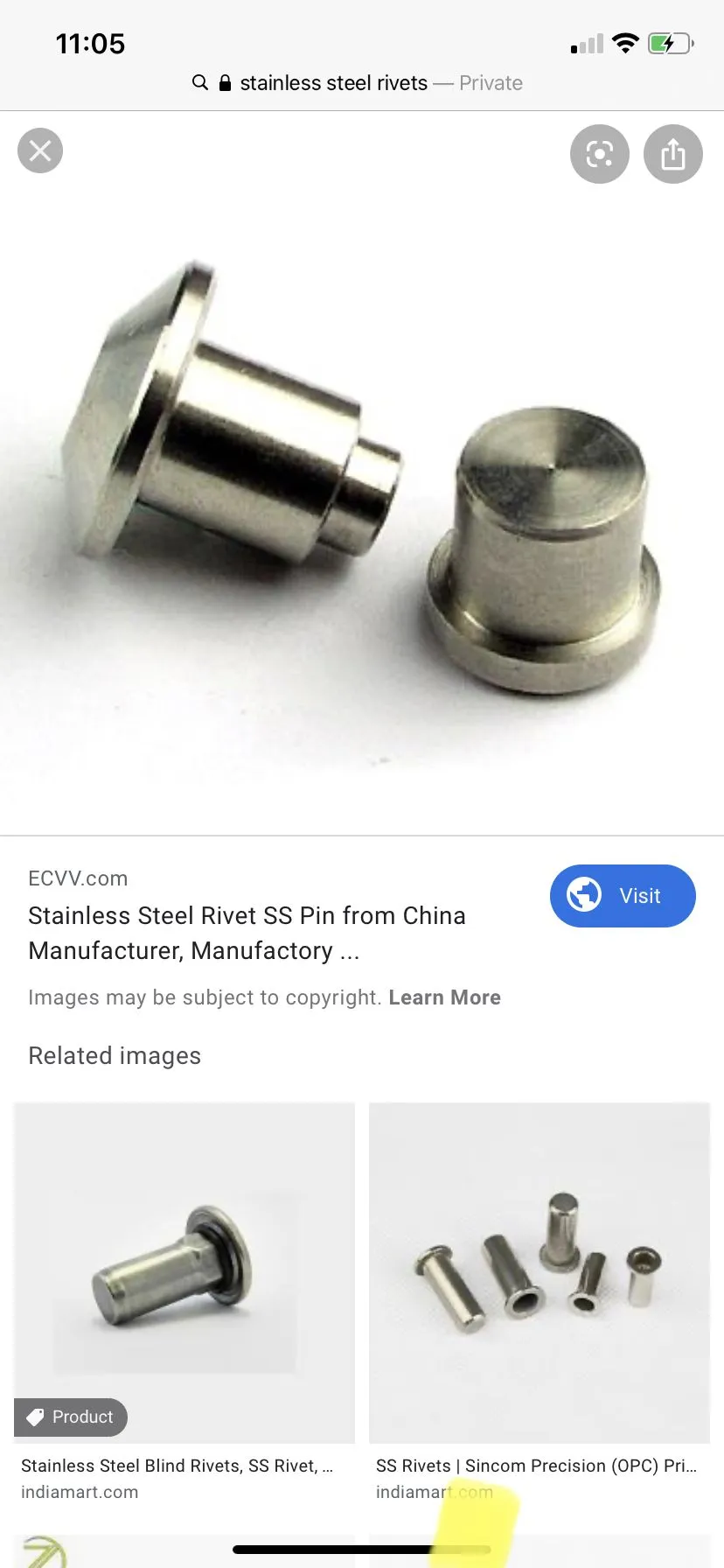The height and width of the screenshot is (1568, 724).
Task: Open the Stainless Steel Rivet SS Pin title
Action: [247, 933]
